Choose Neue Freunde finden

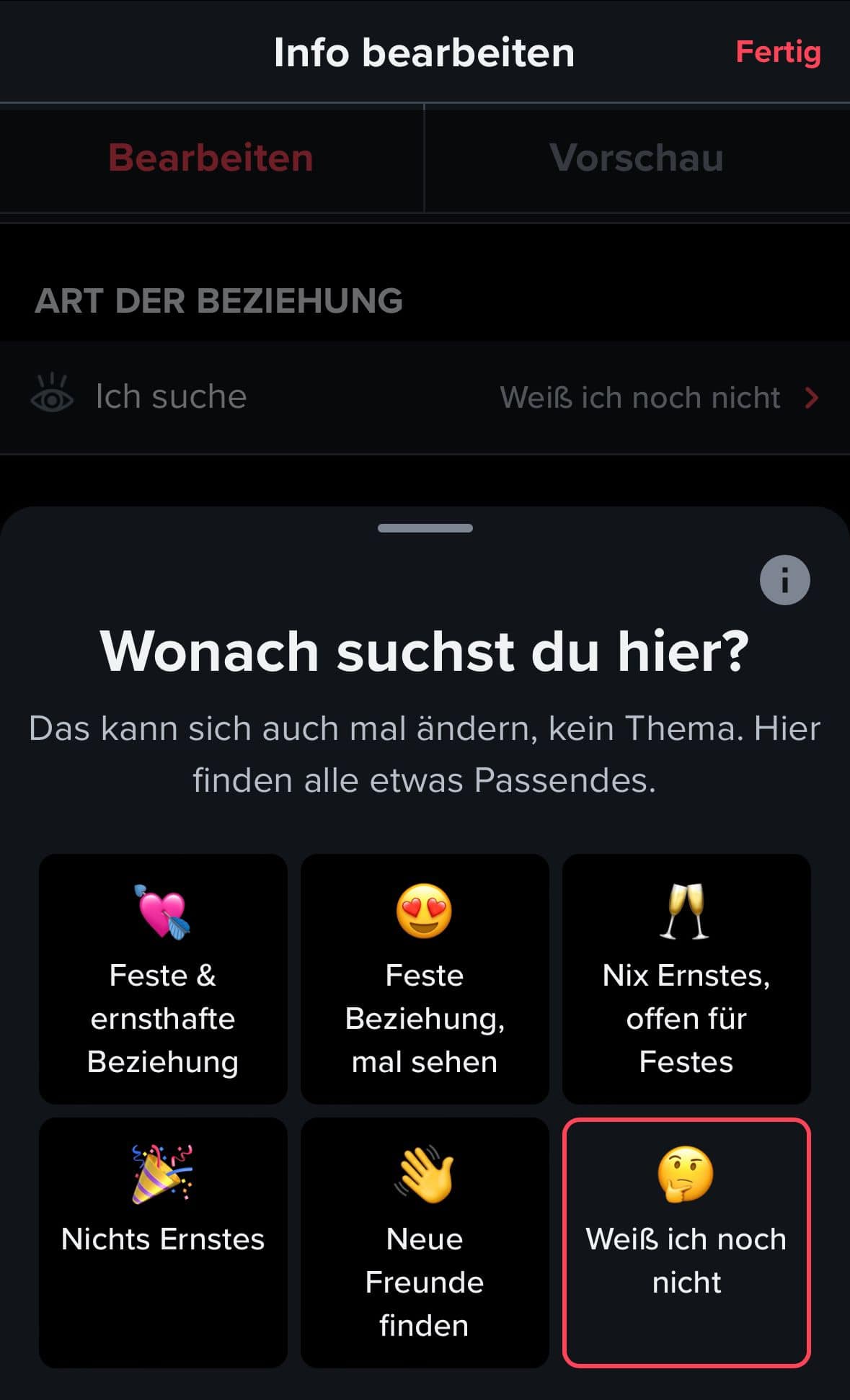click(x=425, y=1242)
